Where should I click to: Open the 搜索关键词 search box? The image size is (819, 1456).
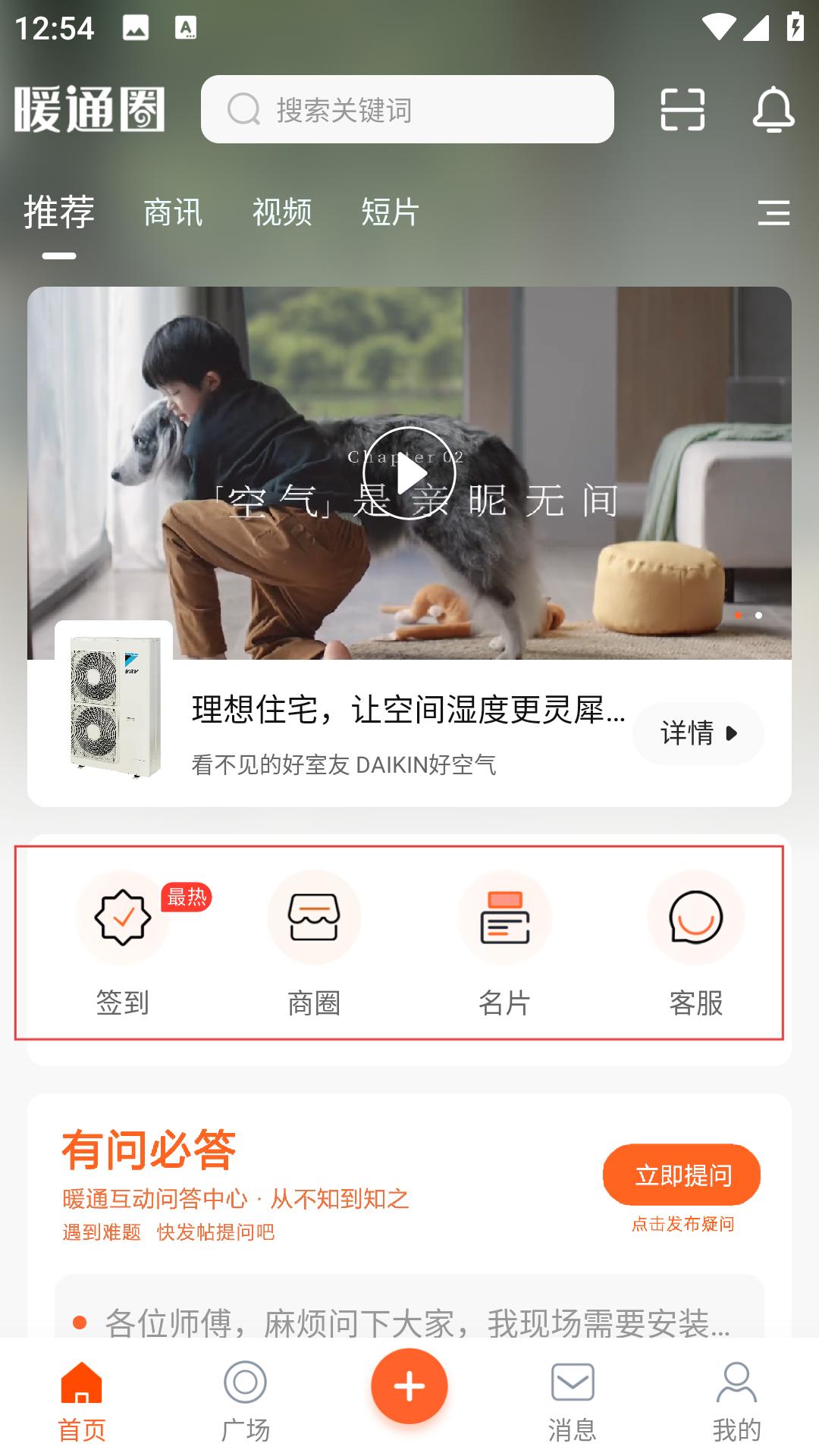coord(407,109)
